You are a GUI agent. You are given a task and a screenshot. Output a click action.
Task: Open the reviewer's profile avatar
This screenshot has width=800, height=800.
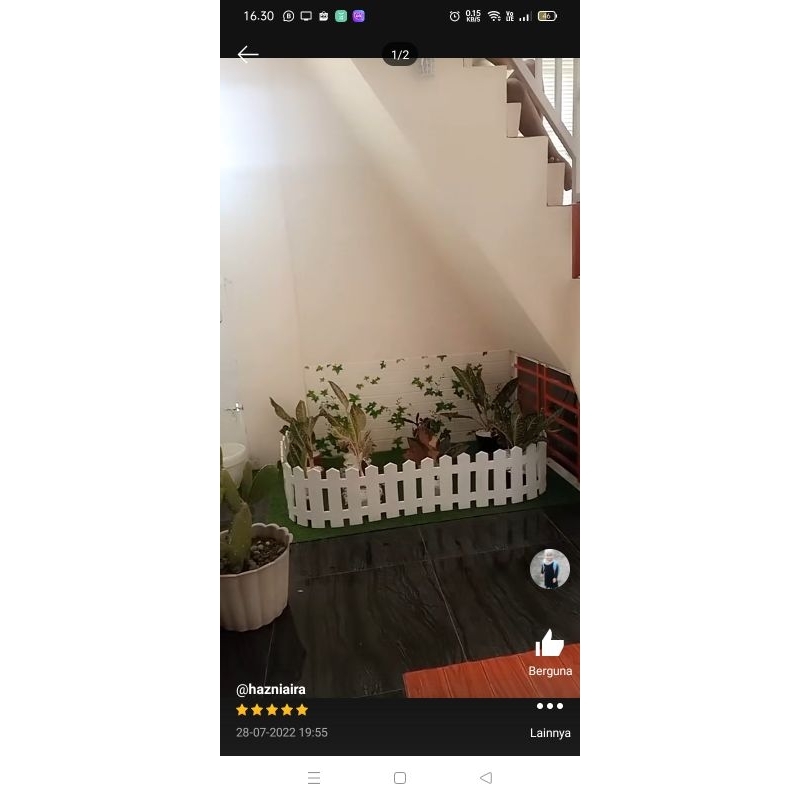(550, 569)
